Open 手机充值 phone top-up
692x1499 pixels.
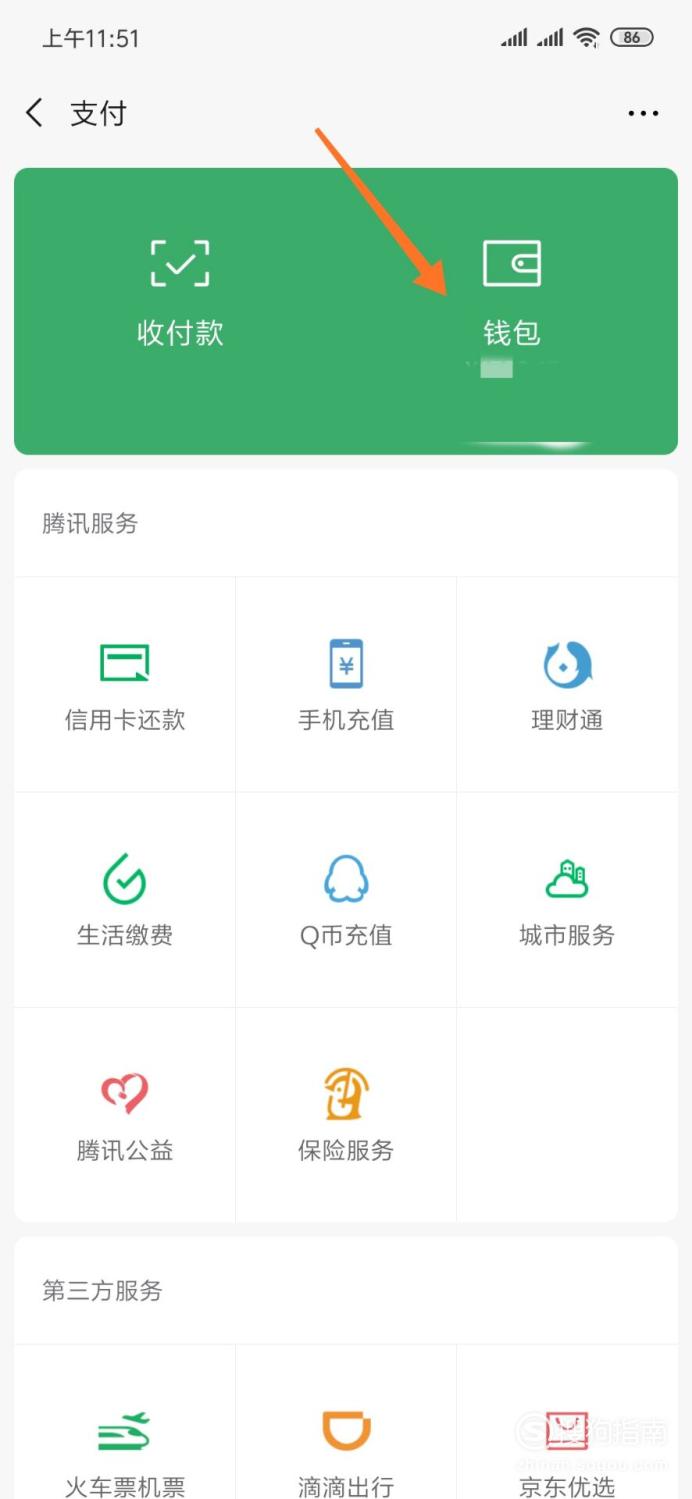click(346, 685)
